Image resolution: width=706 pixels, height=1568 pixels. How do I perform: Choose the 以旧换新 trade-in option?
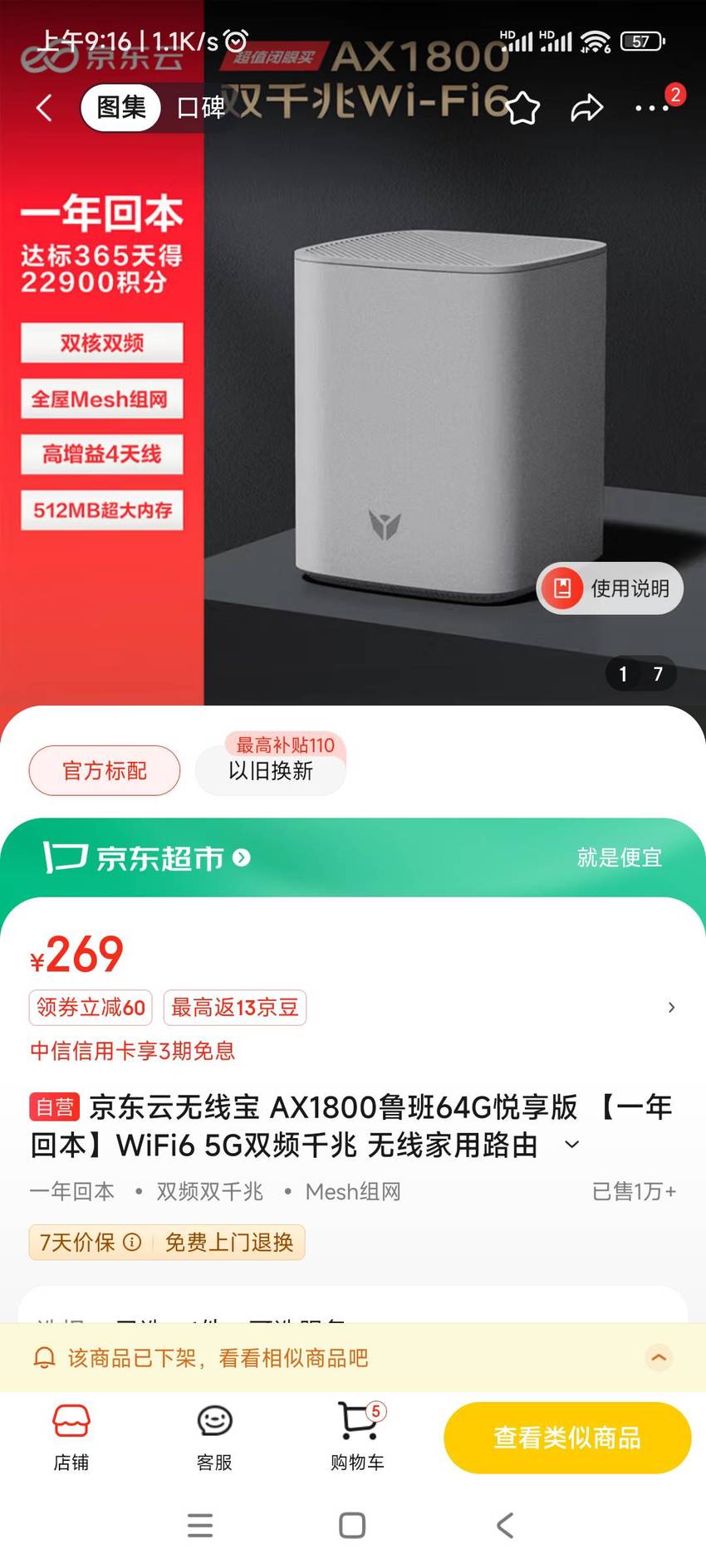271,770
